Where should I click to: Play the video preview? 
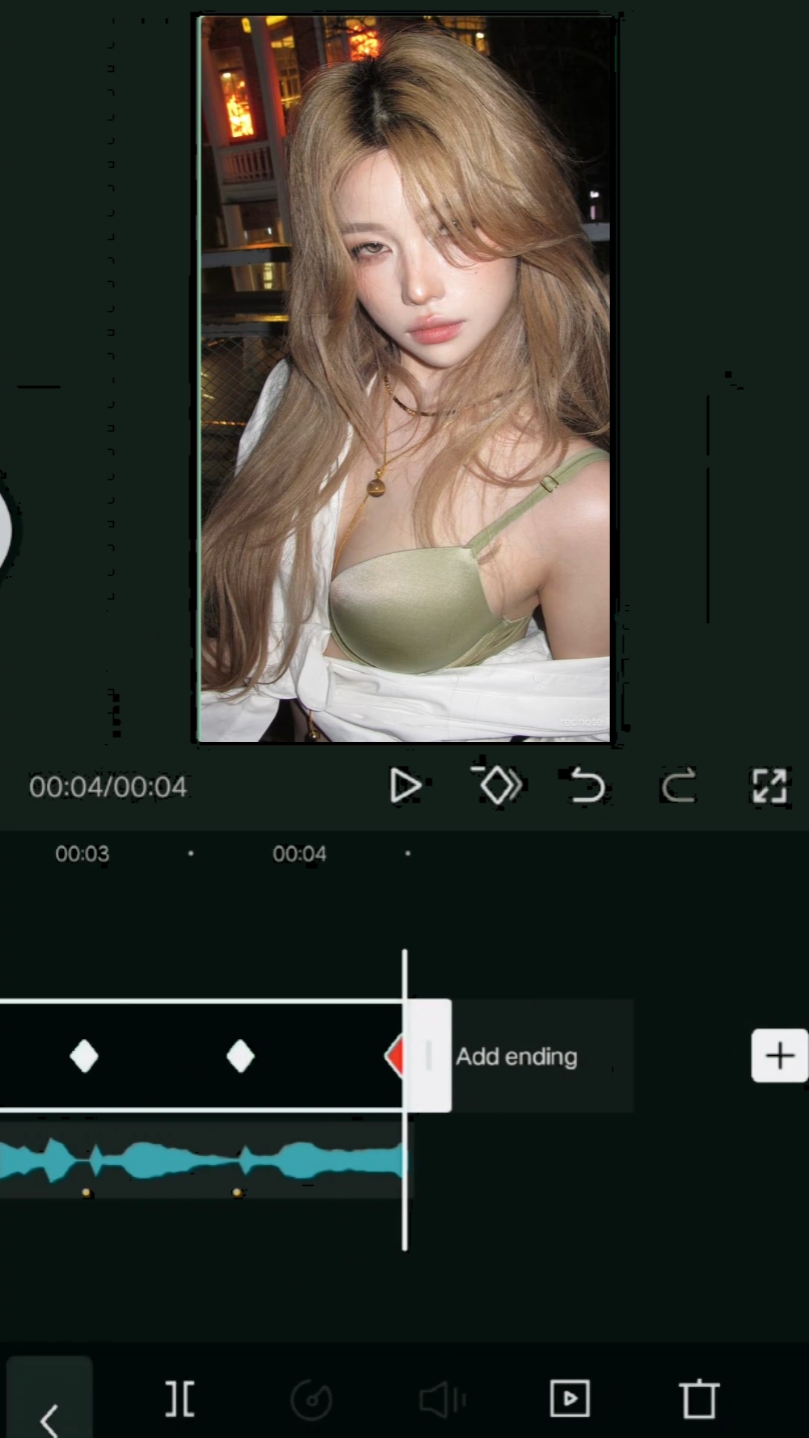[404, 786]
